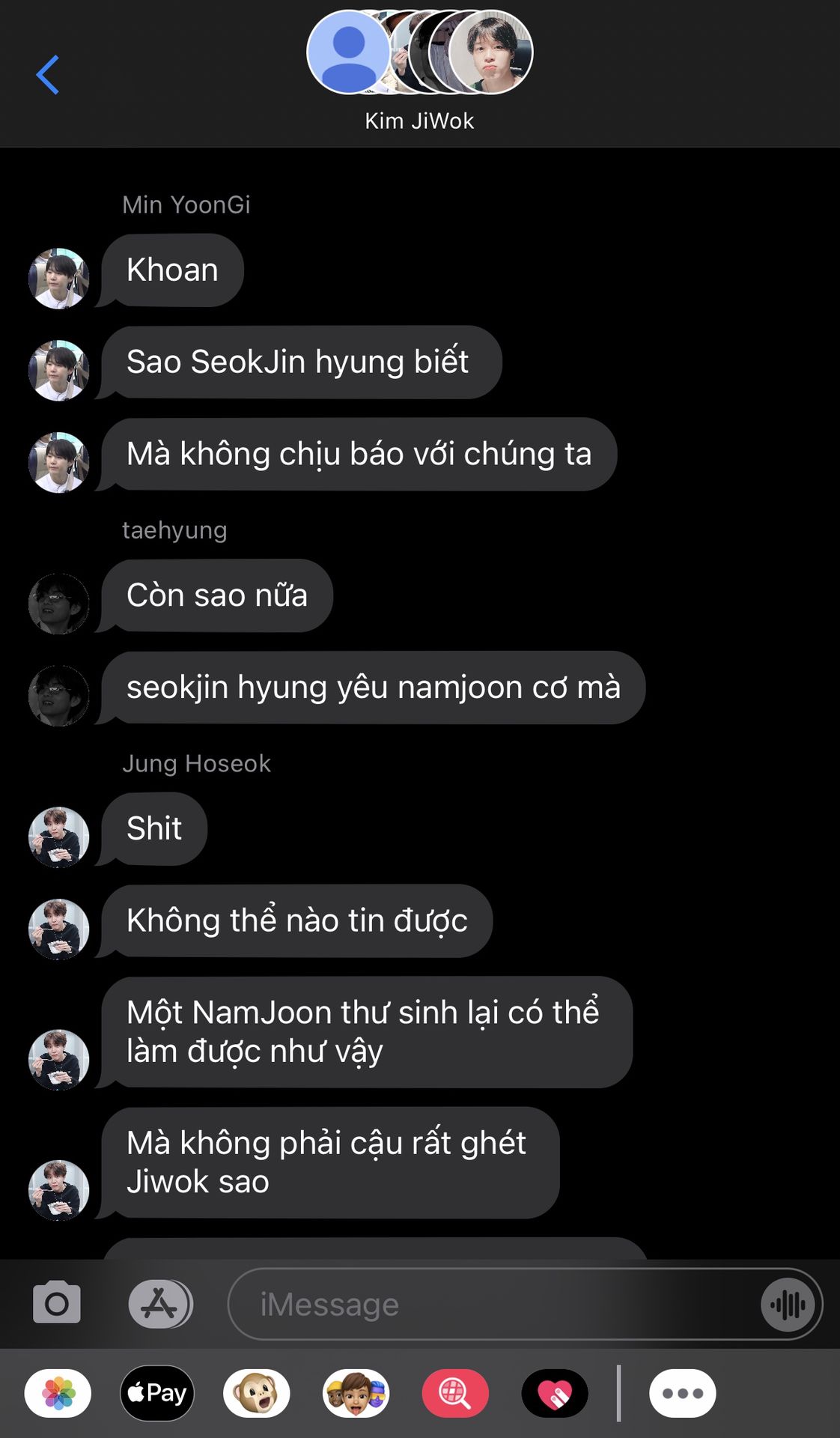
Task: Open the Animoji monkey app
Action: [x=257, y=1393]
